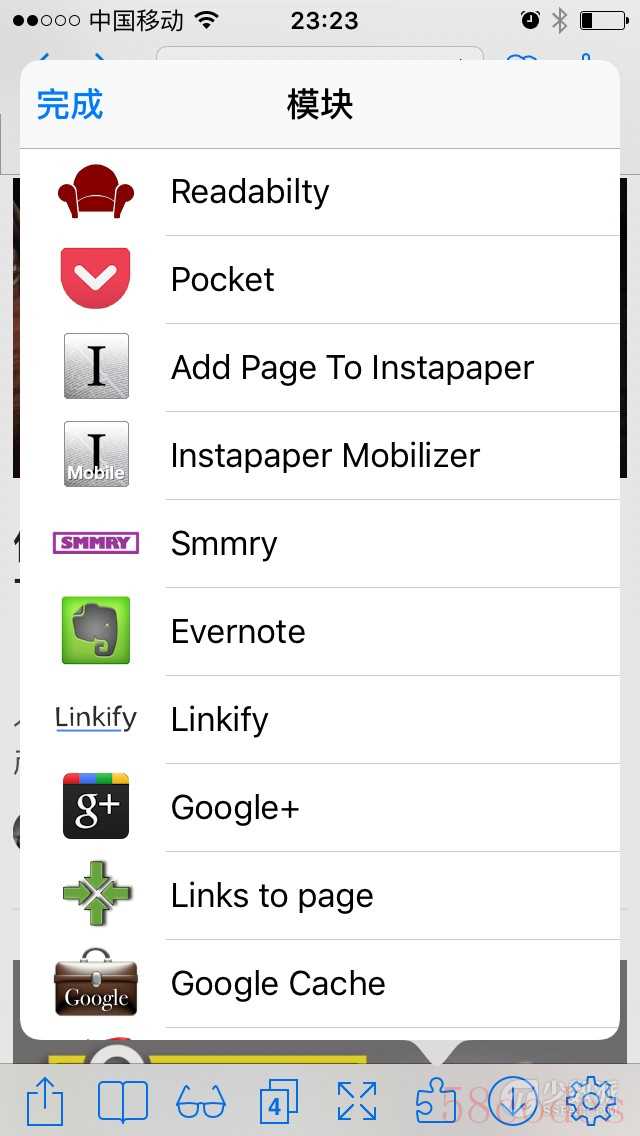
Task: Open the settings gear icon
Action: [x=591, y=1101]
